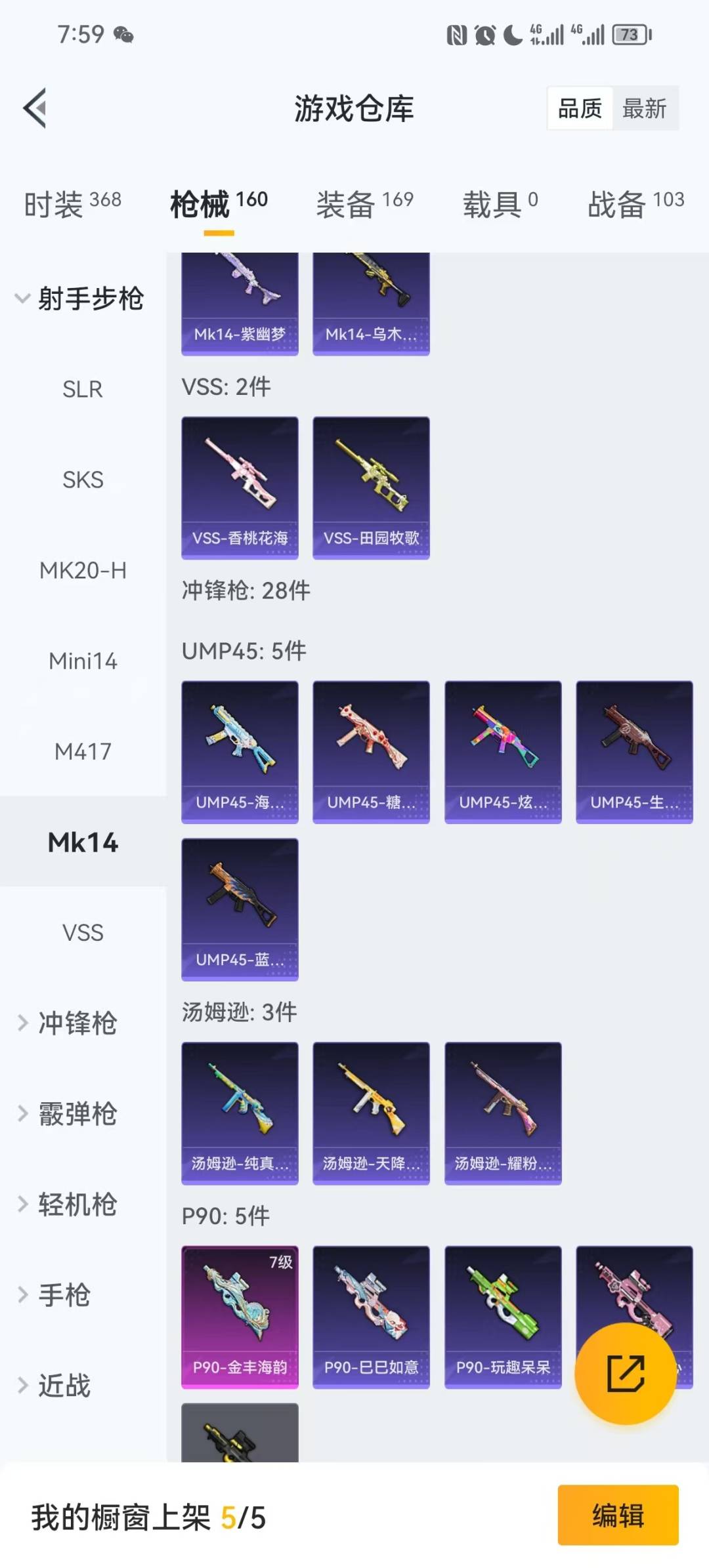Select VSS in the sidebar
Image resolution: width=709 pixels, height=1568 pixels.
[x=83, y=933]
